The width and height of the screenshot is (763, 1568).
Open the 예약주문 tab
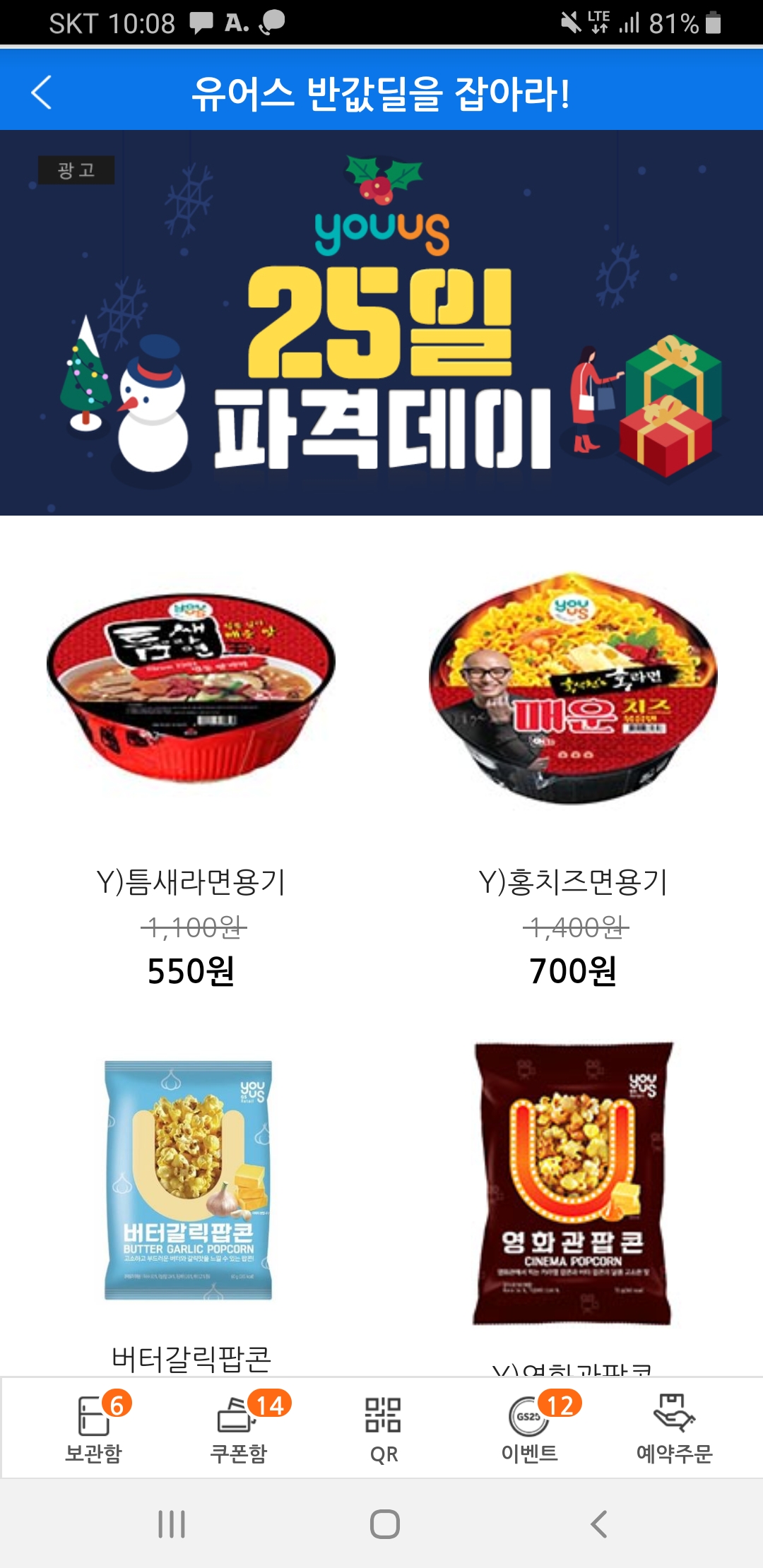[x=674, y=1428]
